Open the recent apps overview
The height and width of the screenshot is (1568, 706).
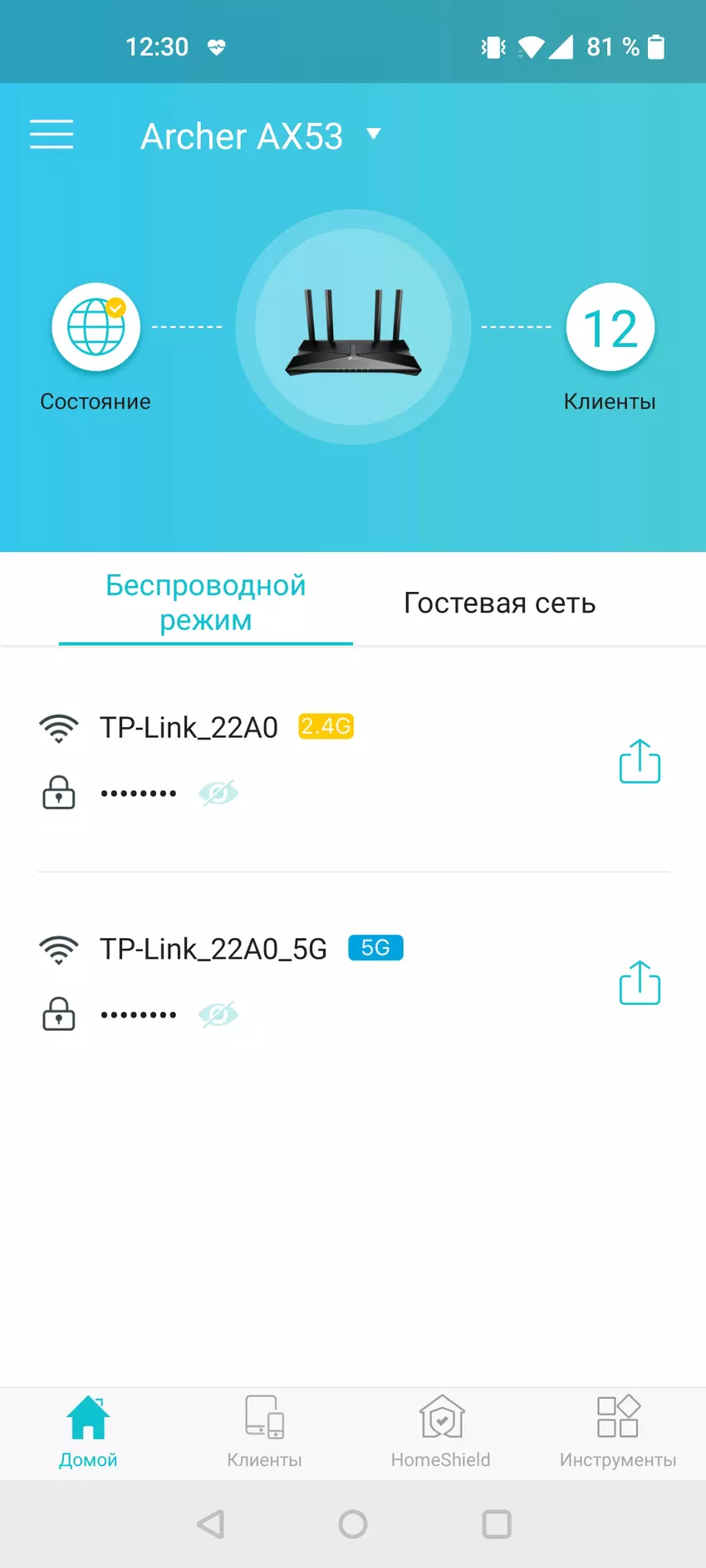[497, 1524]
